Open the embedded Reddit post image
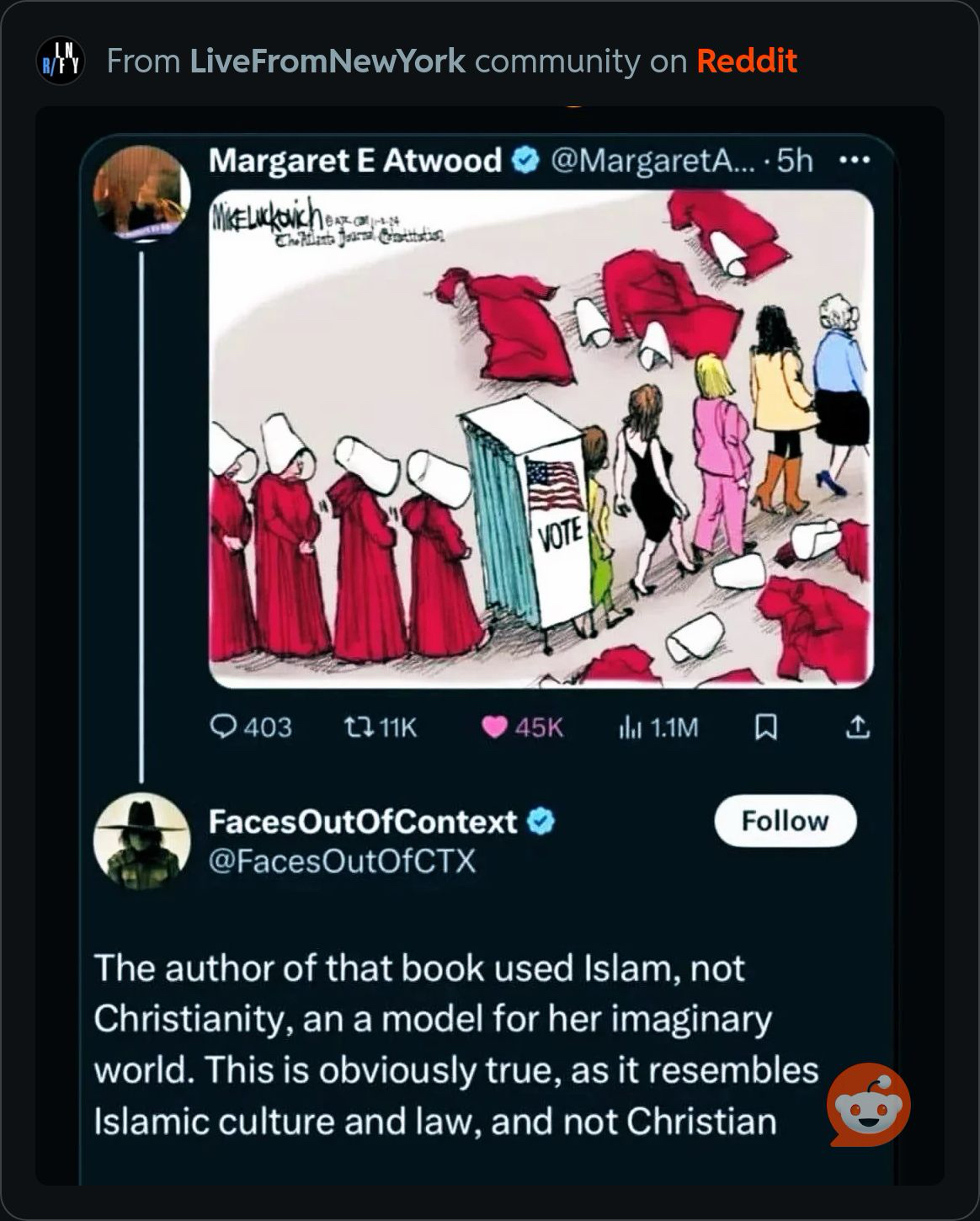 (488, 589)
